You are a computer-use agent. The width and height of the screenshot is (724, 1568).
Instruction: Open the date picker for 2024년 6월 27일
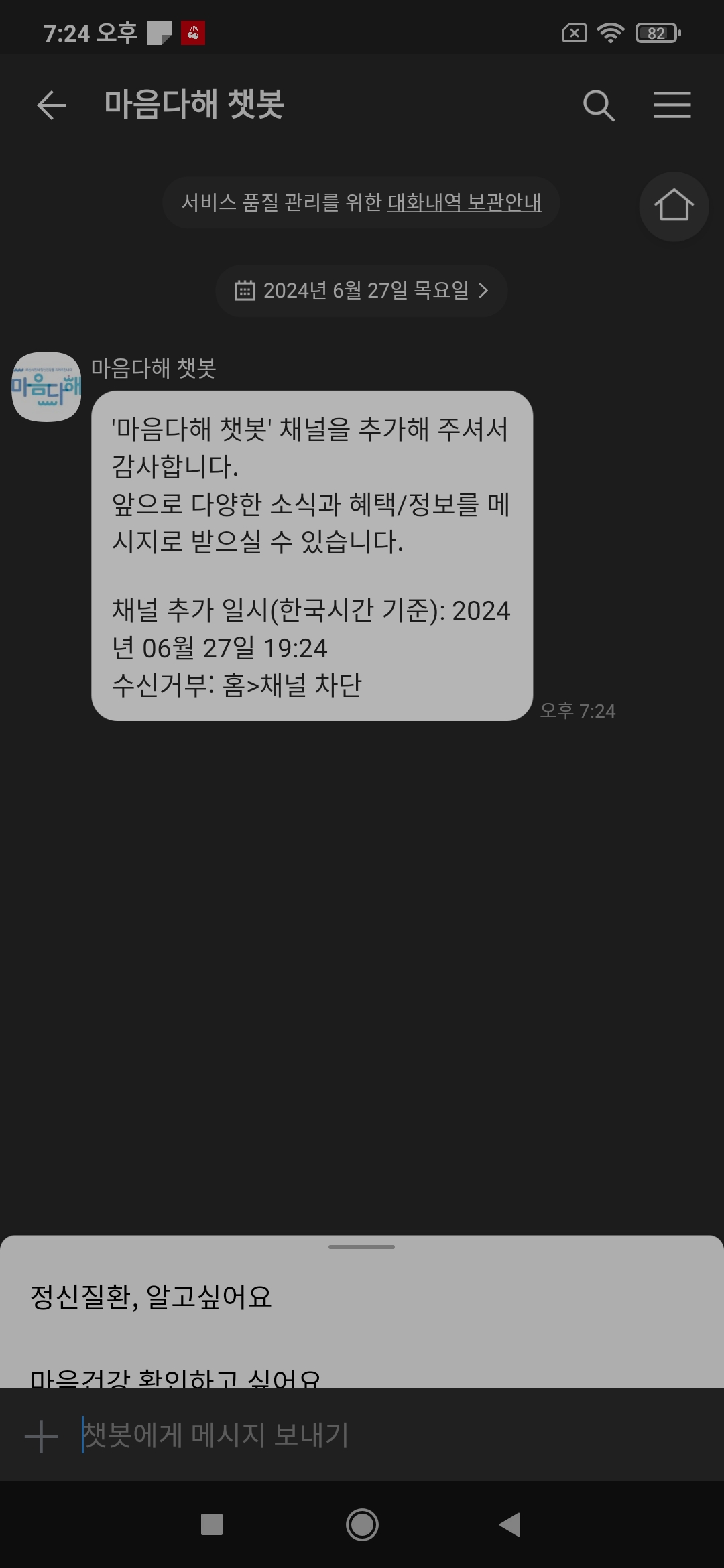click(x=361, y=291)
